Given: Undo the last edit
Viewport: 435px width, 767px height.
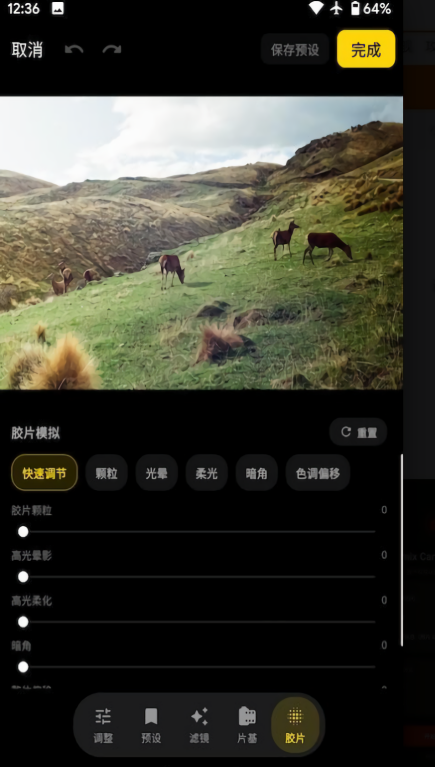Looking at the screenshot, I should click(x=74, y=49).
